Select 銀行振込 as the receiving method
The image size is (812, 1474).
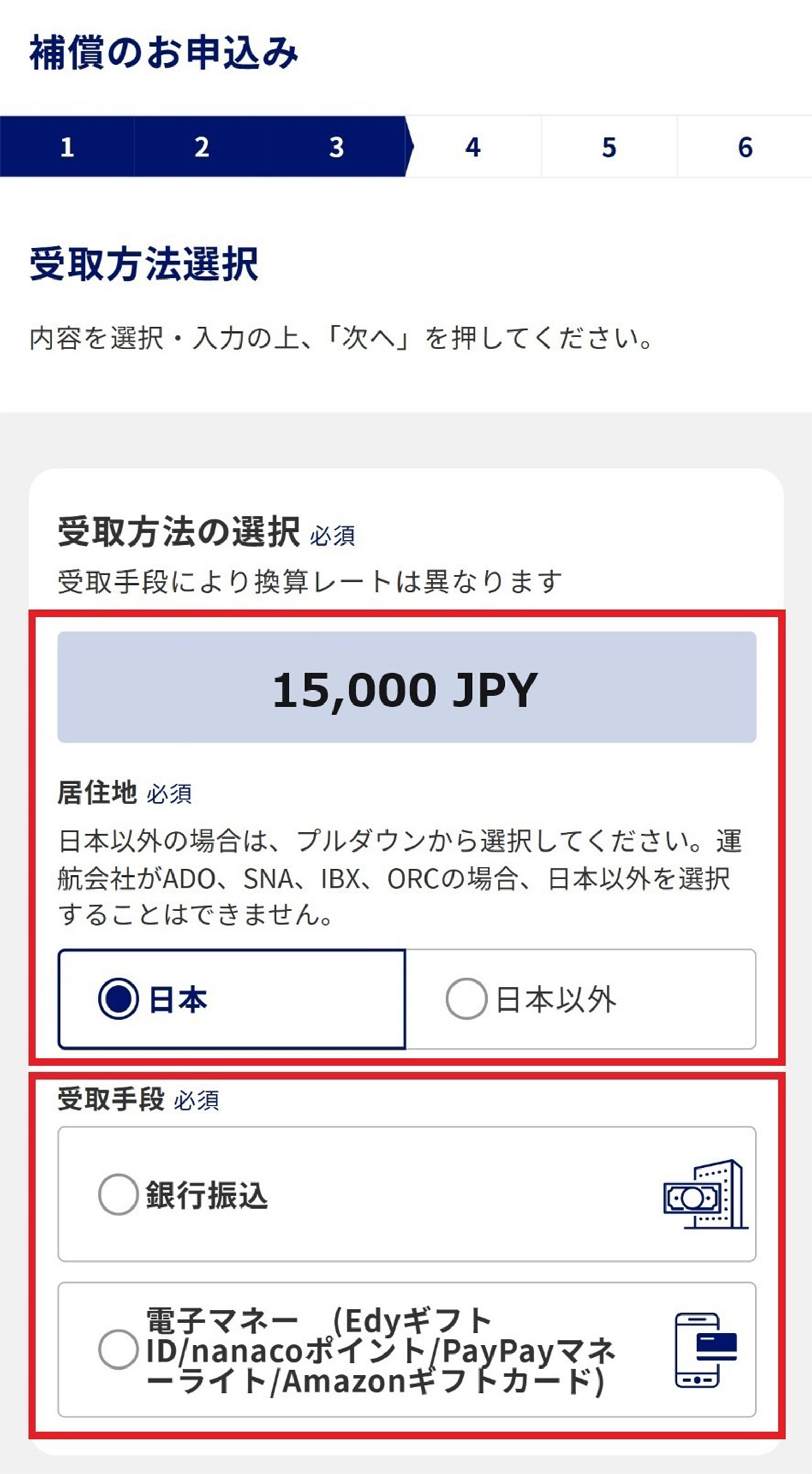pos(118,1194)
